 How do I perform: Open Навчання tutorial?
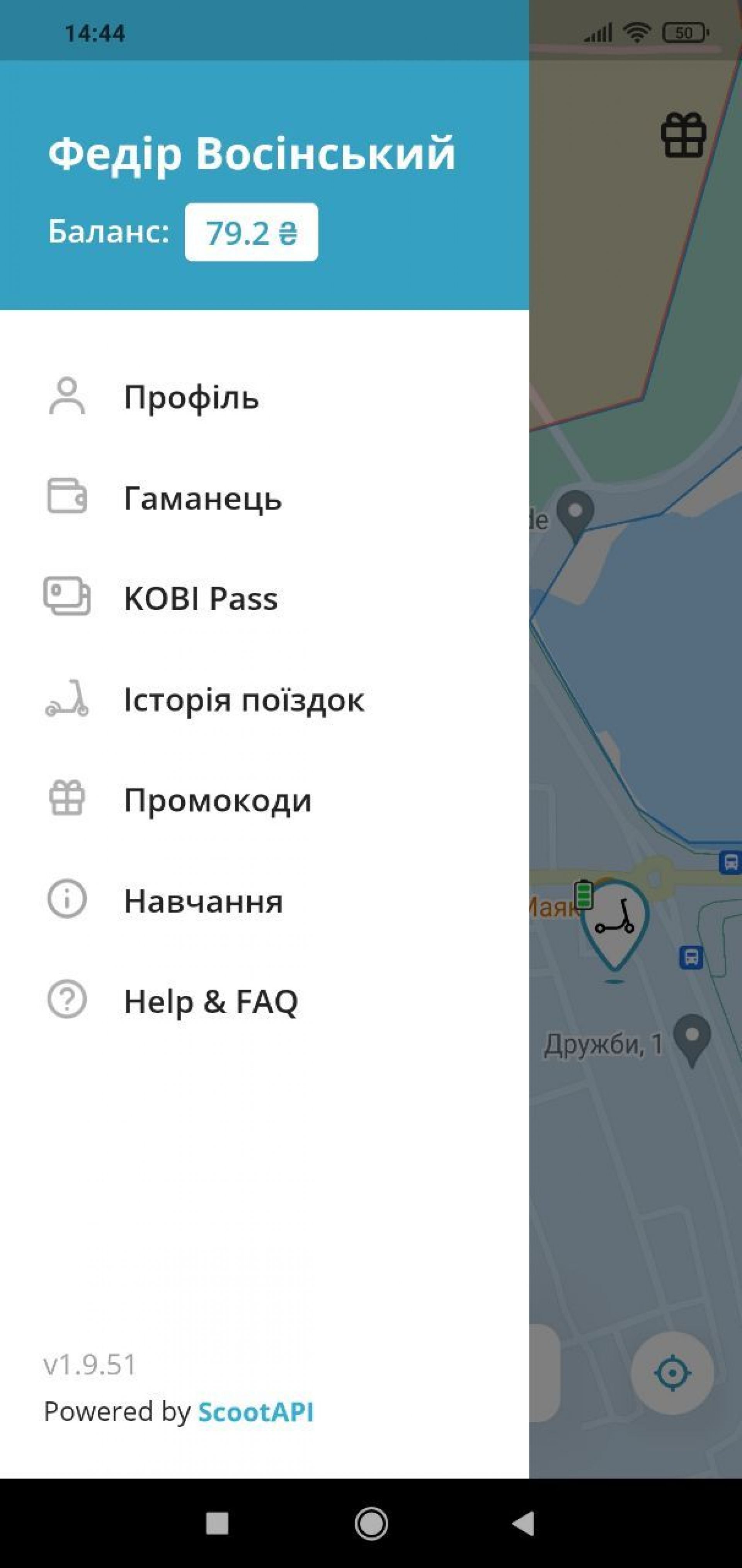[203, 900]
